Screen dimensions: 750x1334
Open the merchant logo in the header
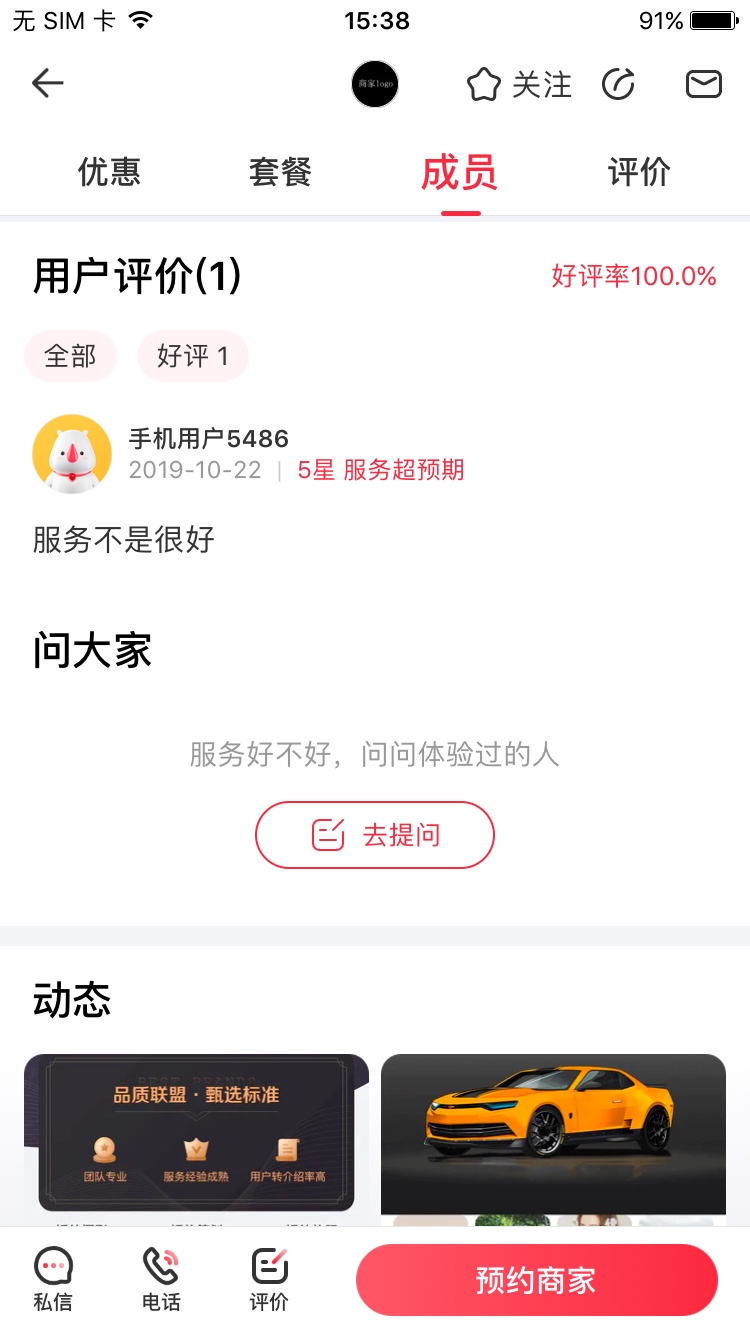tap(375, 85)
